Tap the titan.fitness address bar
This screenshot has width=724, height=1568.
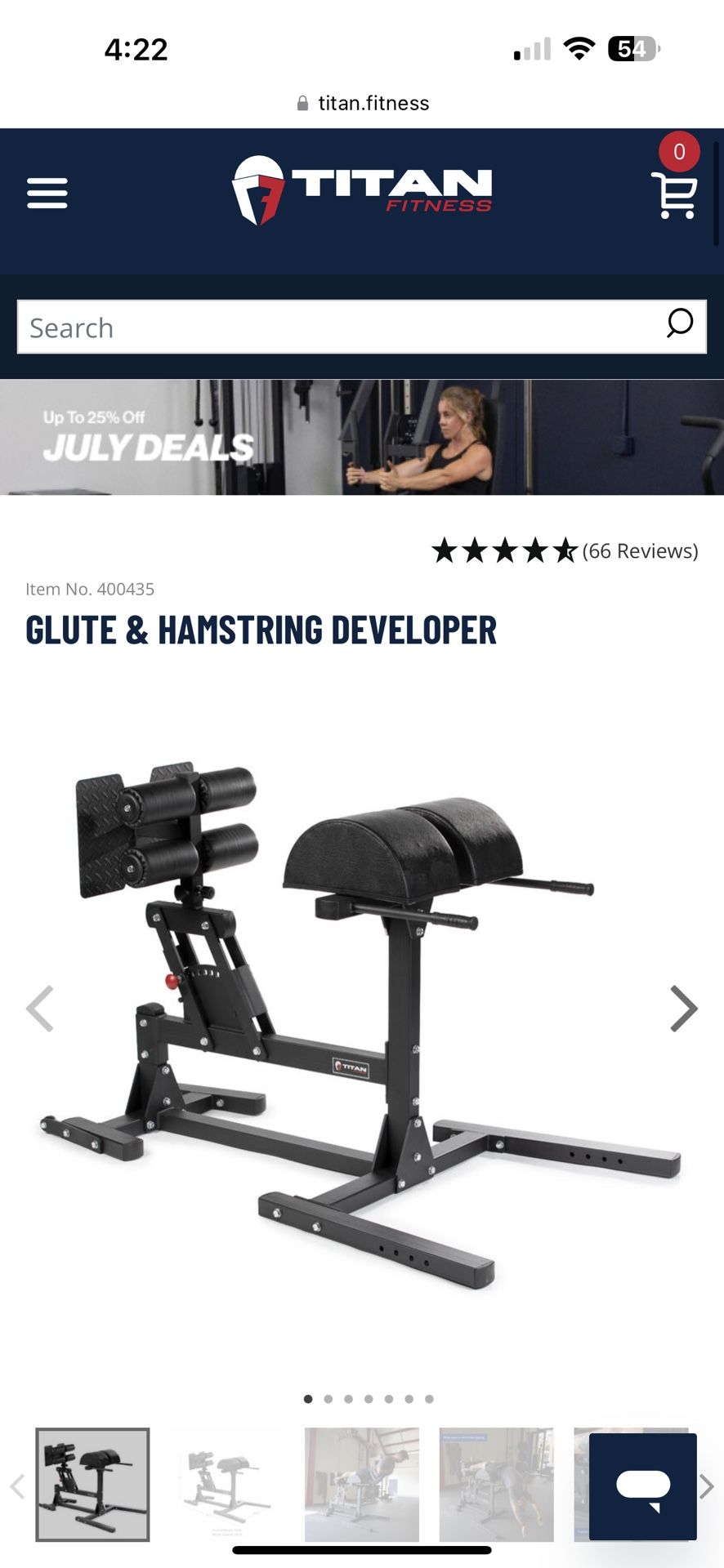pos(362,103)
